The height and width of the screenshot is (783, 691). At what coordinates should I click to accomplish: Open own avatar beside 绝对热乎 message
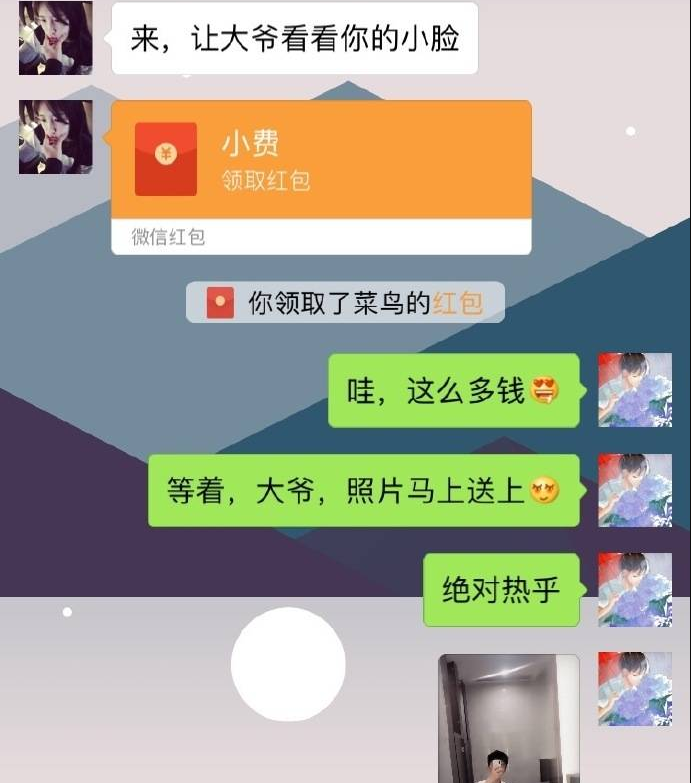pos(634,590)
